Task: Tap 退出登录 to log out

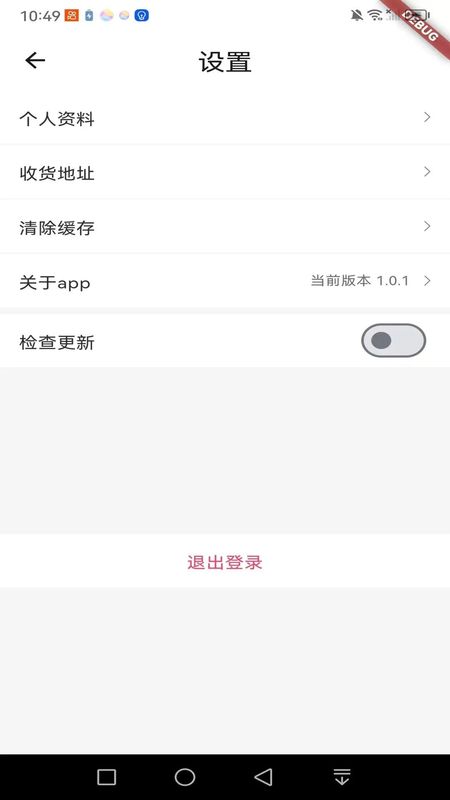Action: point(225,562)
